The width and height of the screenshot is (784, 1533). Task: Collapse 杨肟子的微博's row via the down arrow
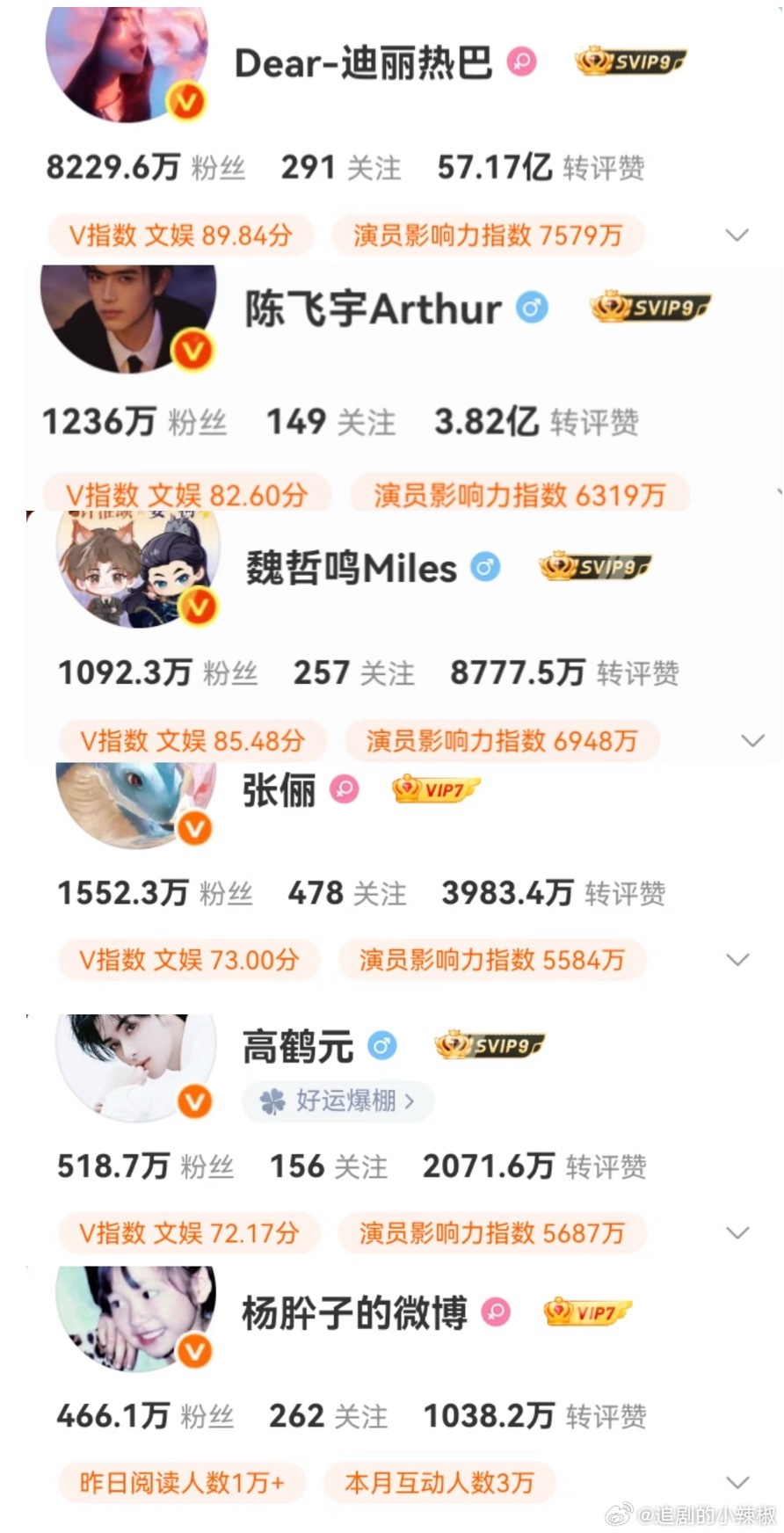737,1482
